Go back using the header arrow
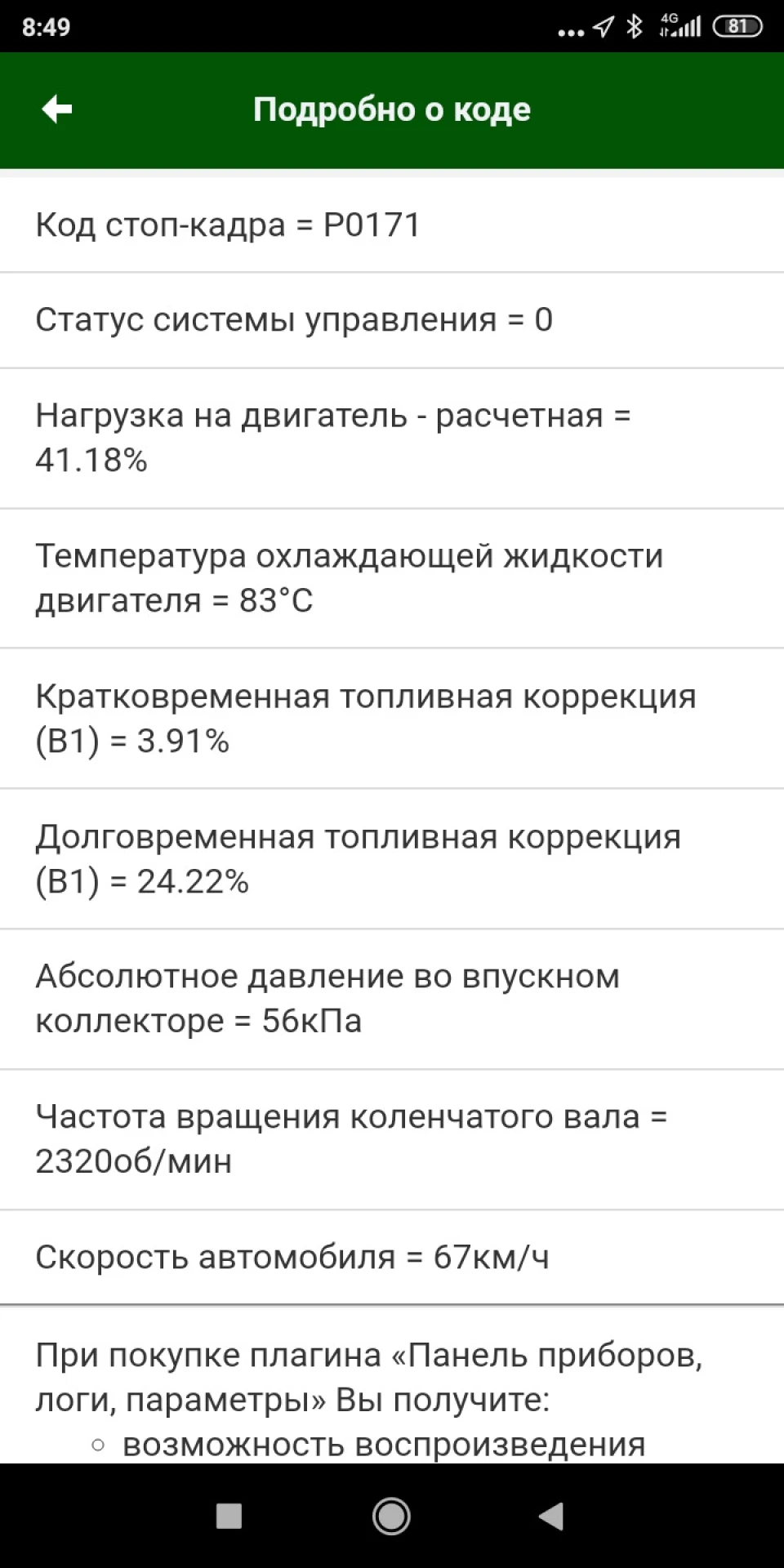The image size is (784, 1568). [57, 109]
